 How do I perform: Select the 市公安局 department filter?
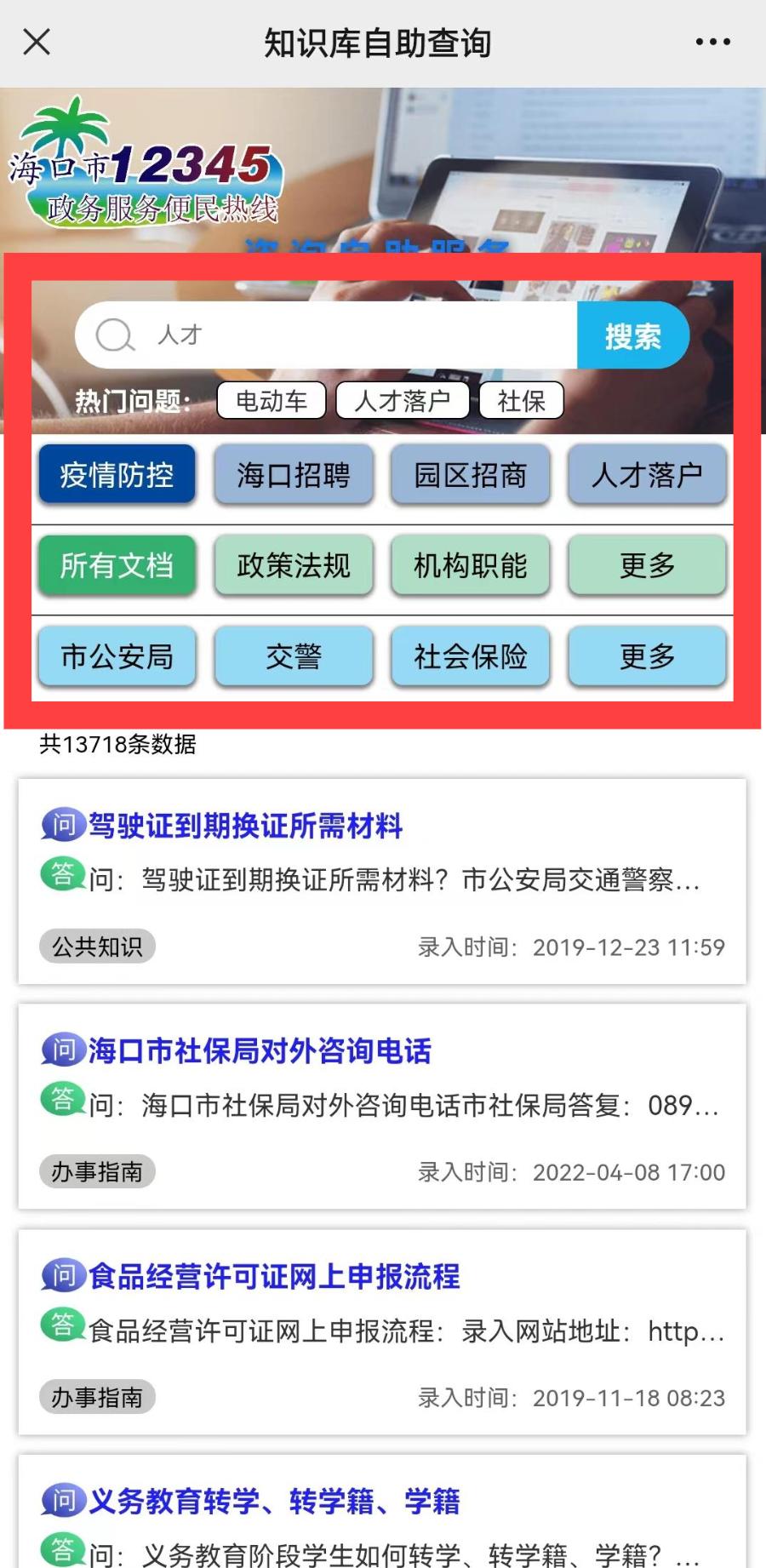coord(116,656)
